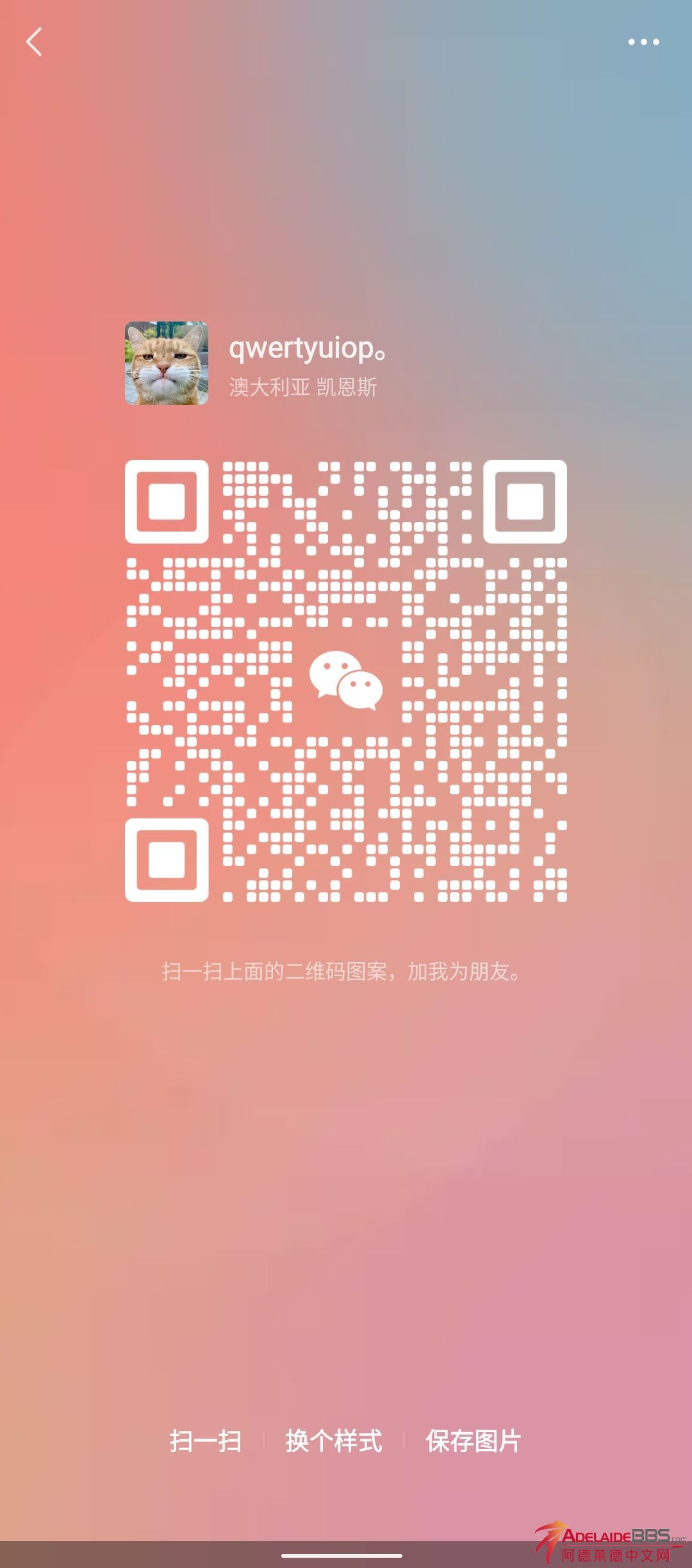Tap 换个样式 to change the QR style
The image size is (692, 1568).
(334, 1441)
